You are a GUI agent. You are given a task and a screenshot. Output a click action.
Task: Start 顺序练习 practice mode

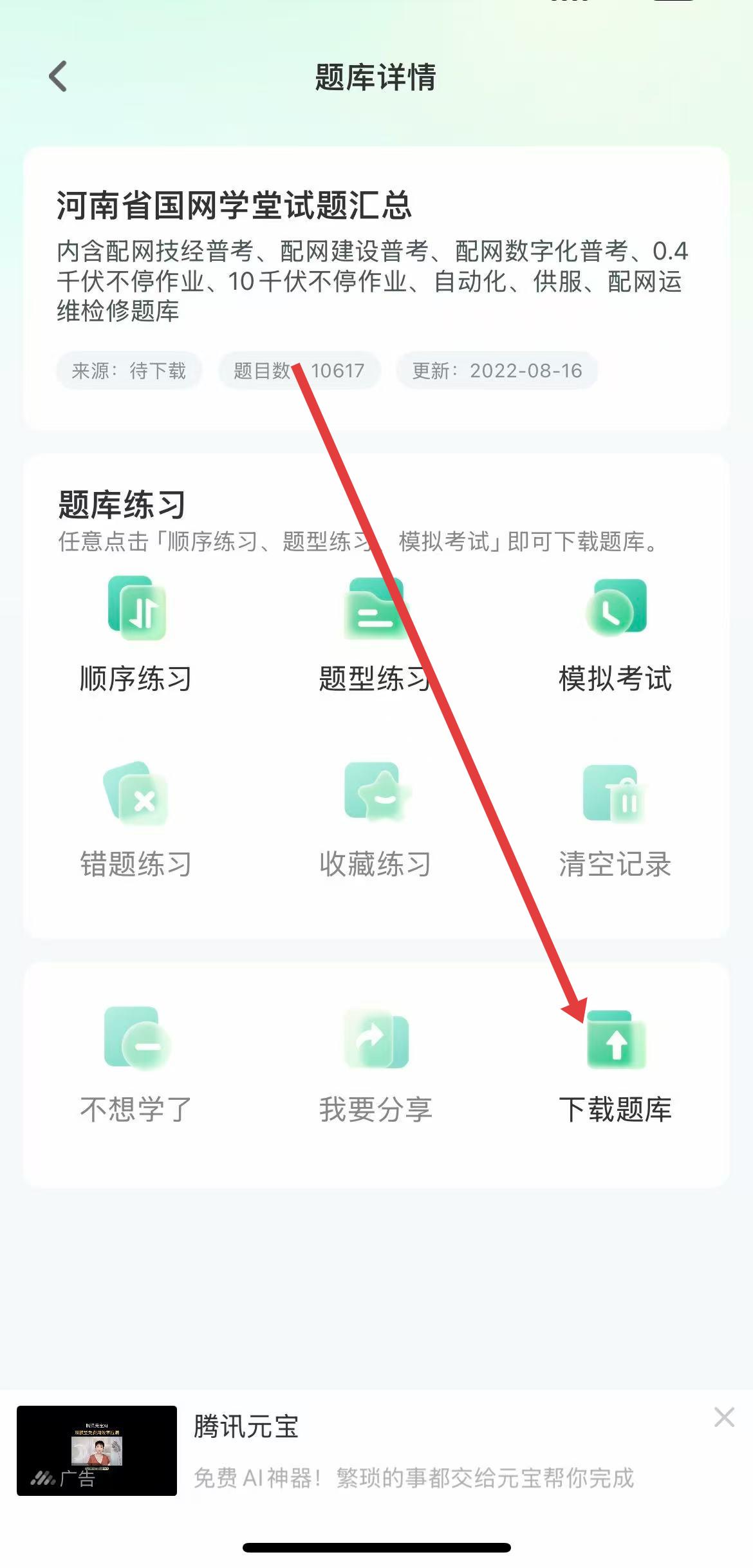click(x=136, y=634)
